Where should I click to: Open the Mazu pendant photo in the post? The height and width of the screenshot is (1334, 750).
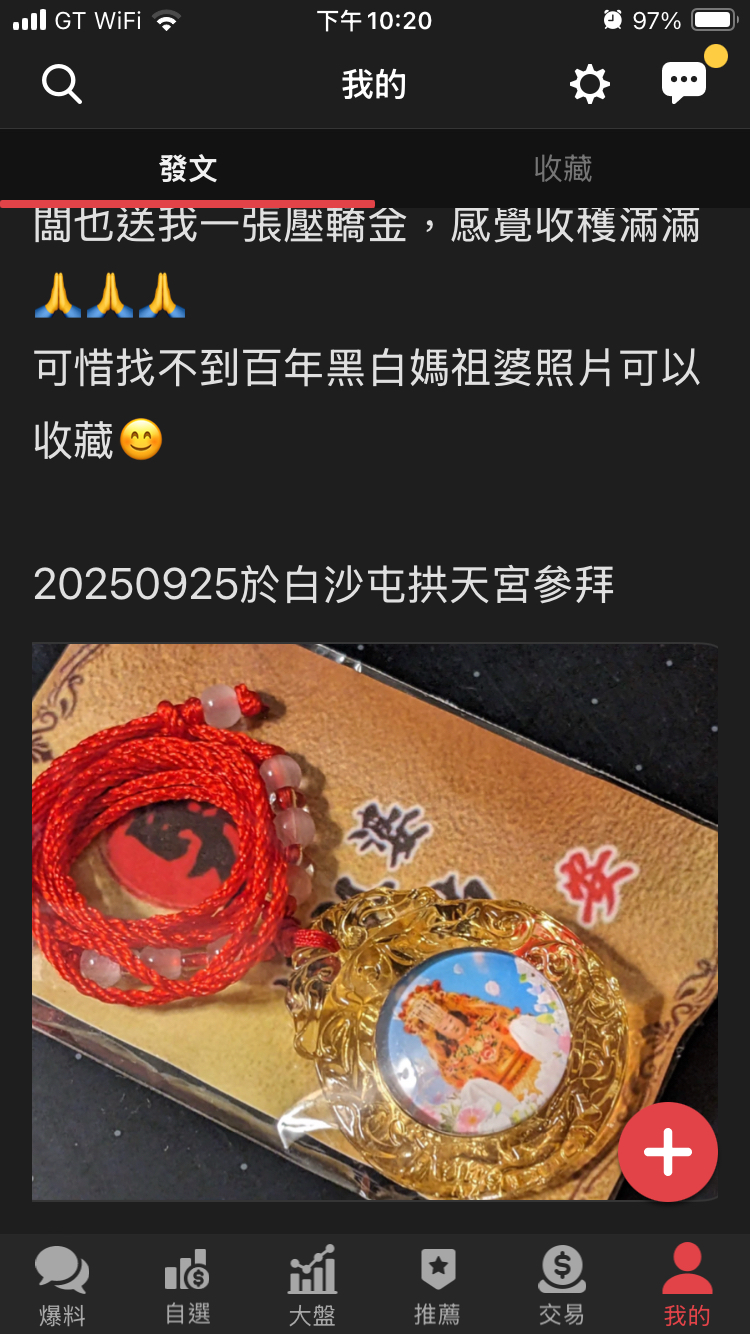[x=375, y=921]
